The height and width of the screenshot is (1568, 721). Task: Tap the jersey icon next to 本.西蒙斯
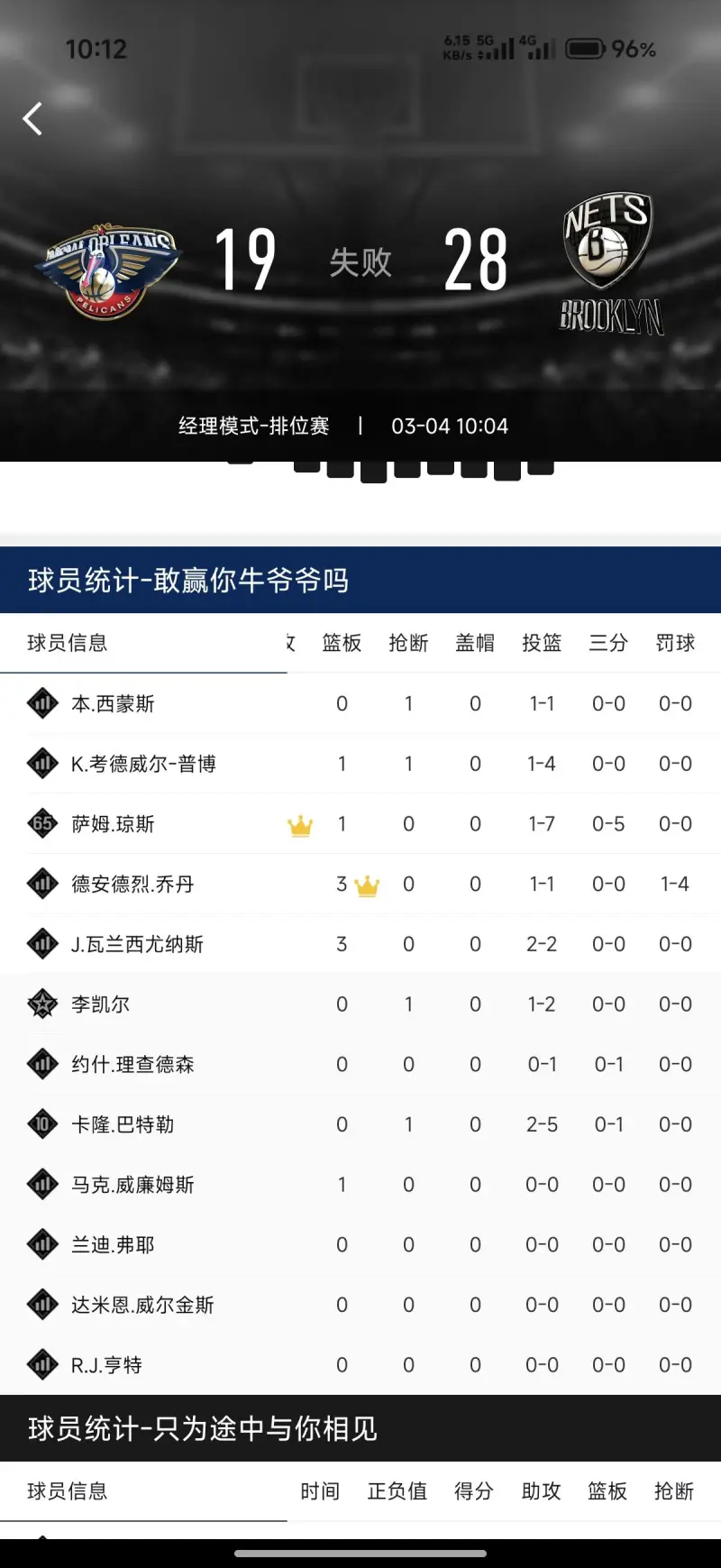tap(42, 703)
